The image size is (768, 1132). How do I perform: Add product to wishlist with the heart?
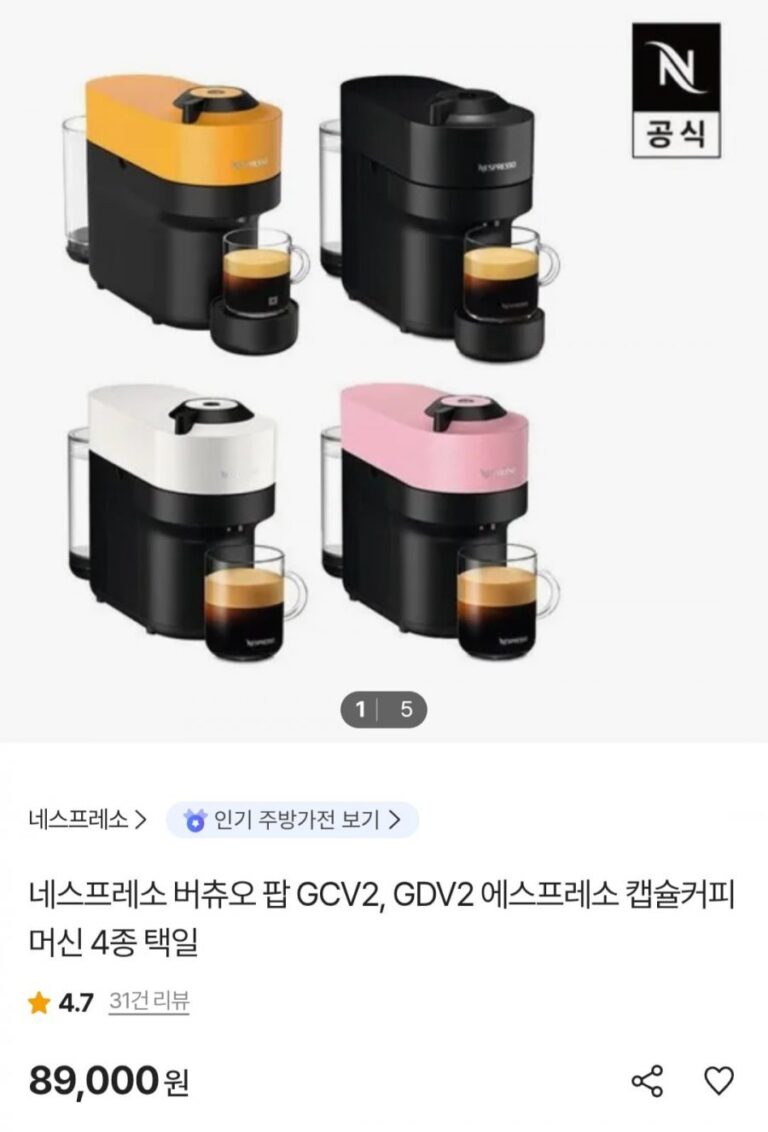(x=719, y=1081)
